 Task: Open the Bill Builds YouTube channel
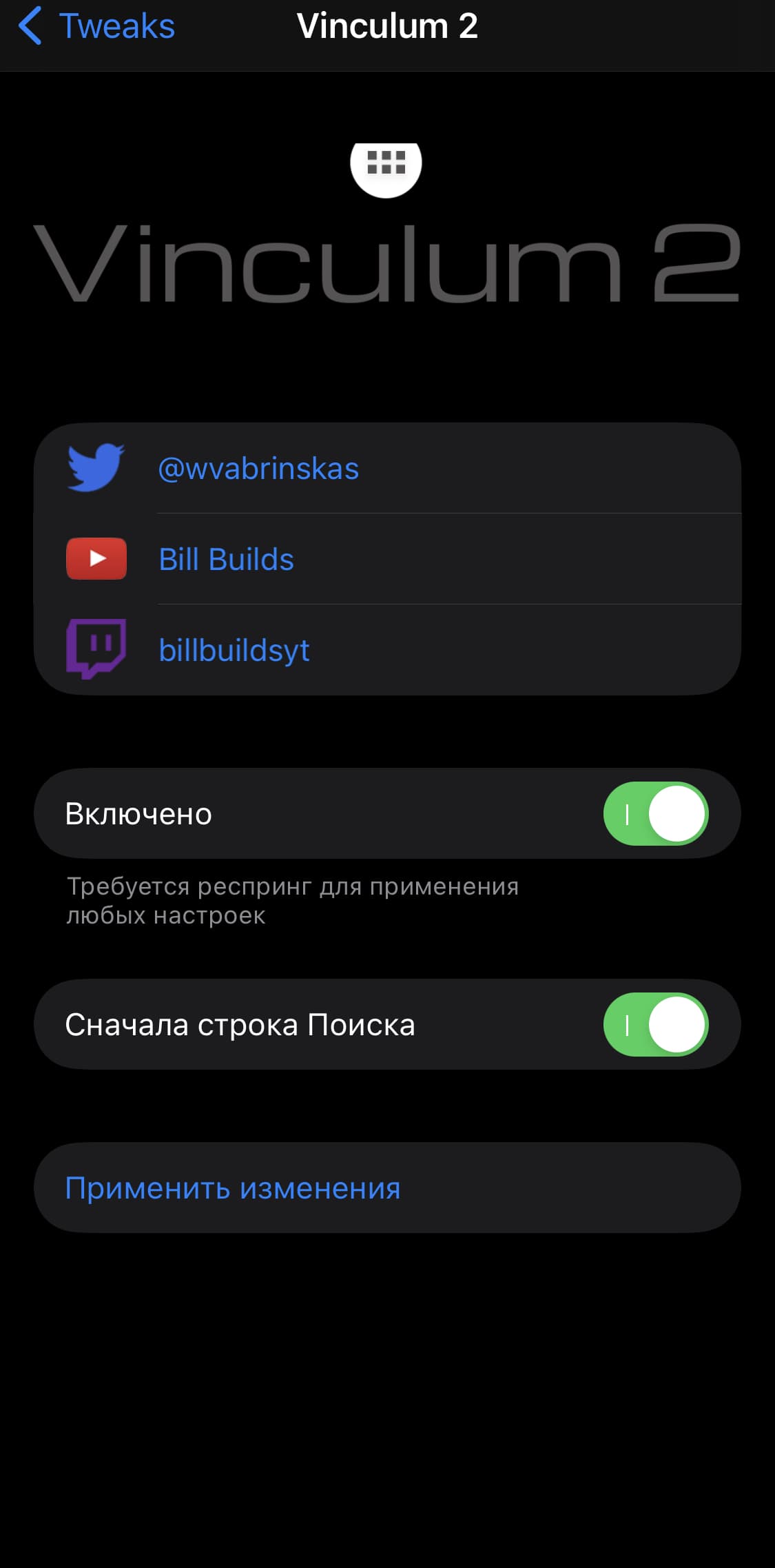coord(387,559)
